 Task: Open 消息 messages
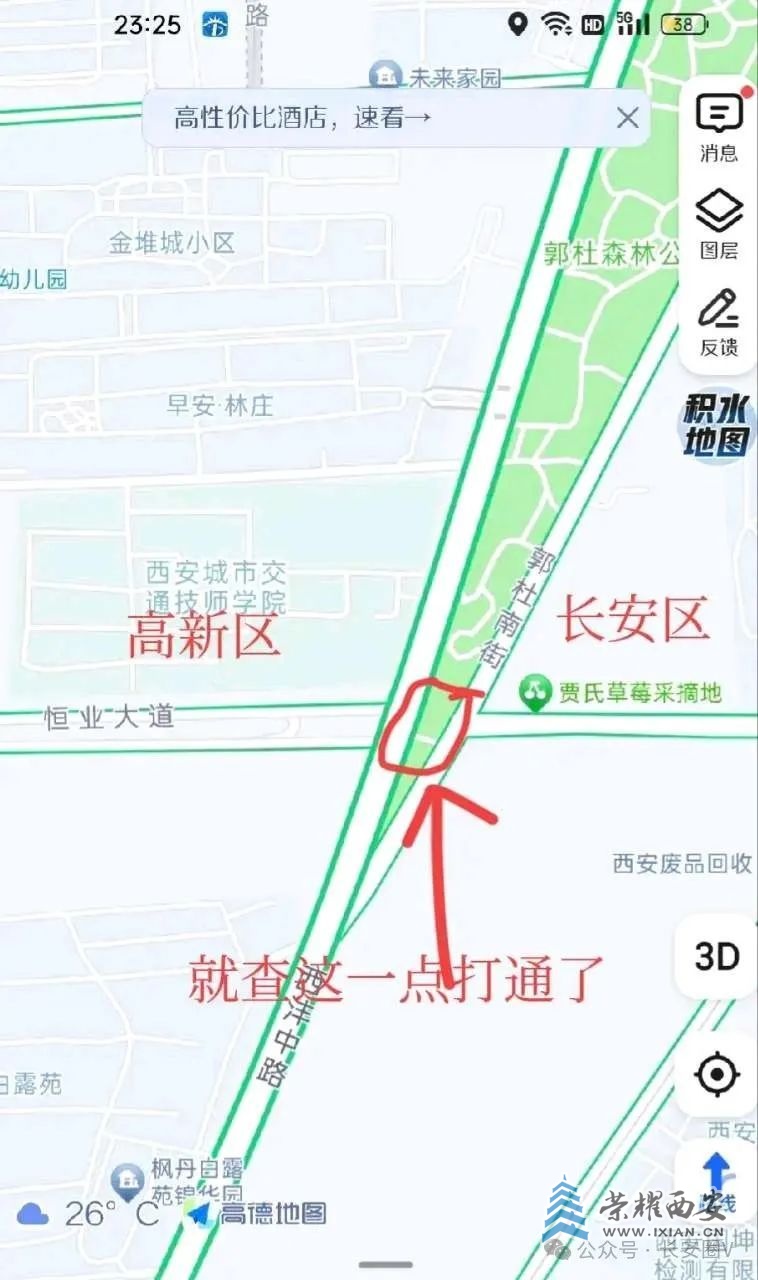(718, 128)
